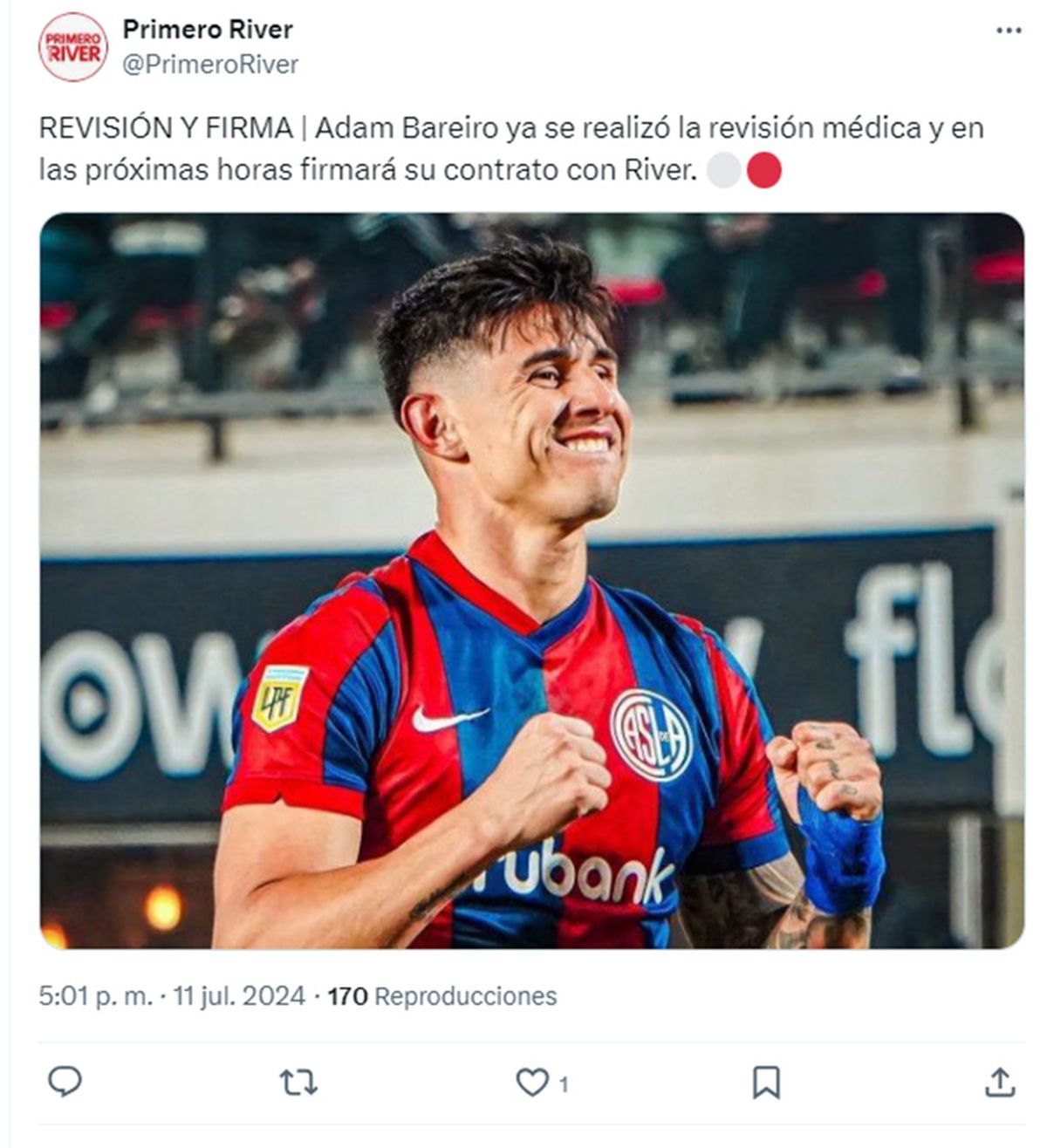Bookmark this tweet
The width and height of the screenshot is (1047, 1148).
coord(765,1083)
